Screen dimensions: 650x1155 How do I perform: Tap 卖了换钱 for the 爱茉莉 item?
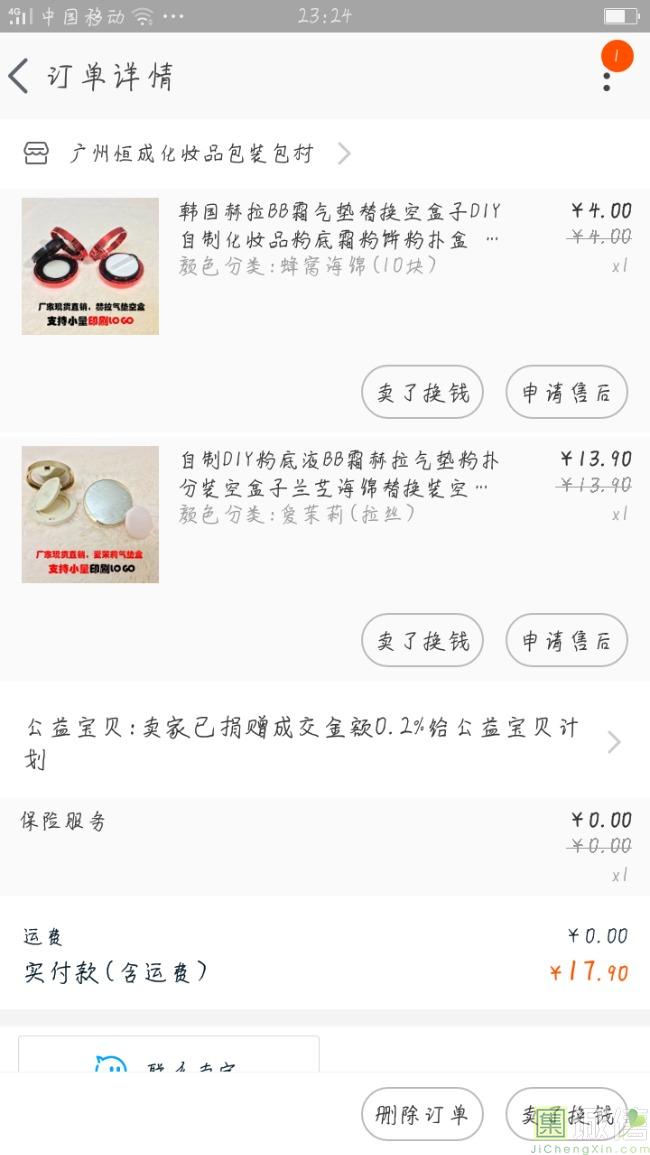[x=422, y=640]
